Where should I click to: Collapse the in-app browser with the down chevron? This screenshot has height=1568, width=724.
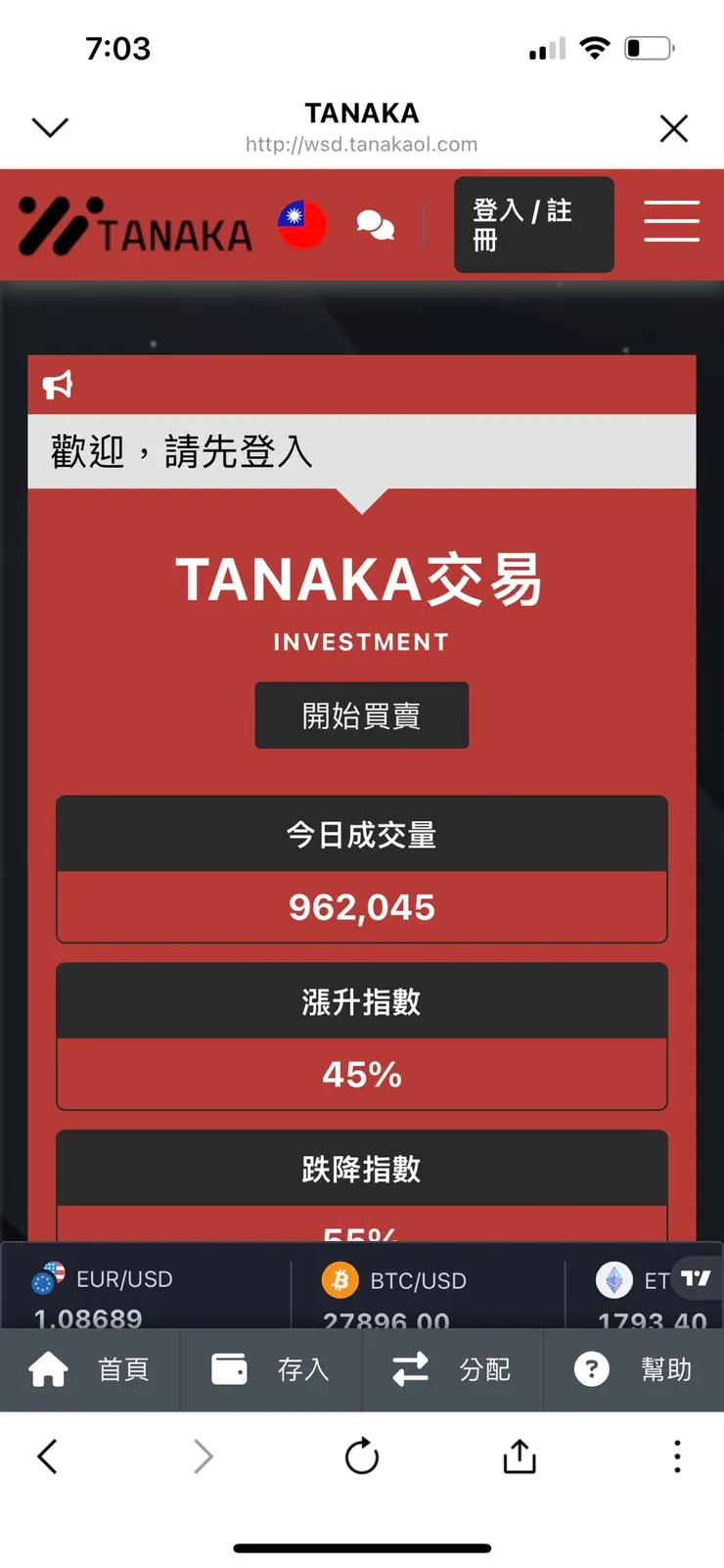coord(50,127)
